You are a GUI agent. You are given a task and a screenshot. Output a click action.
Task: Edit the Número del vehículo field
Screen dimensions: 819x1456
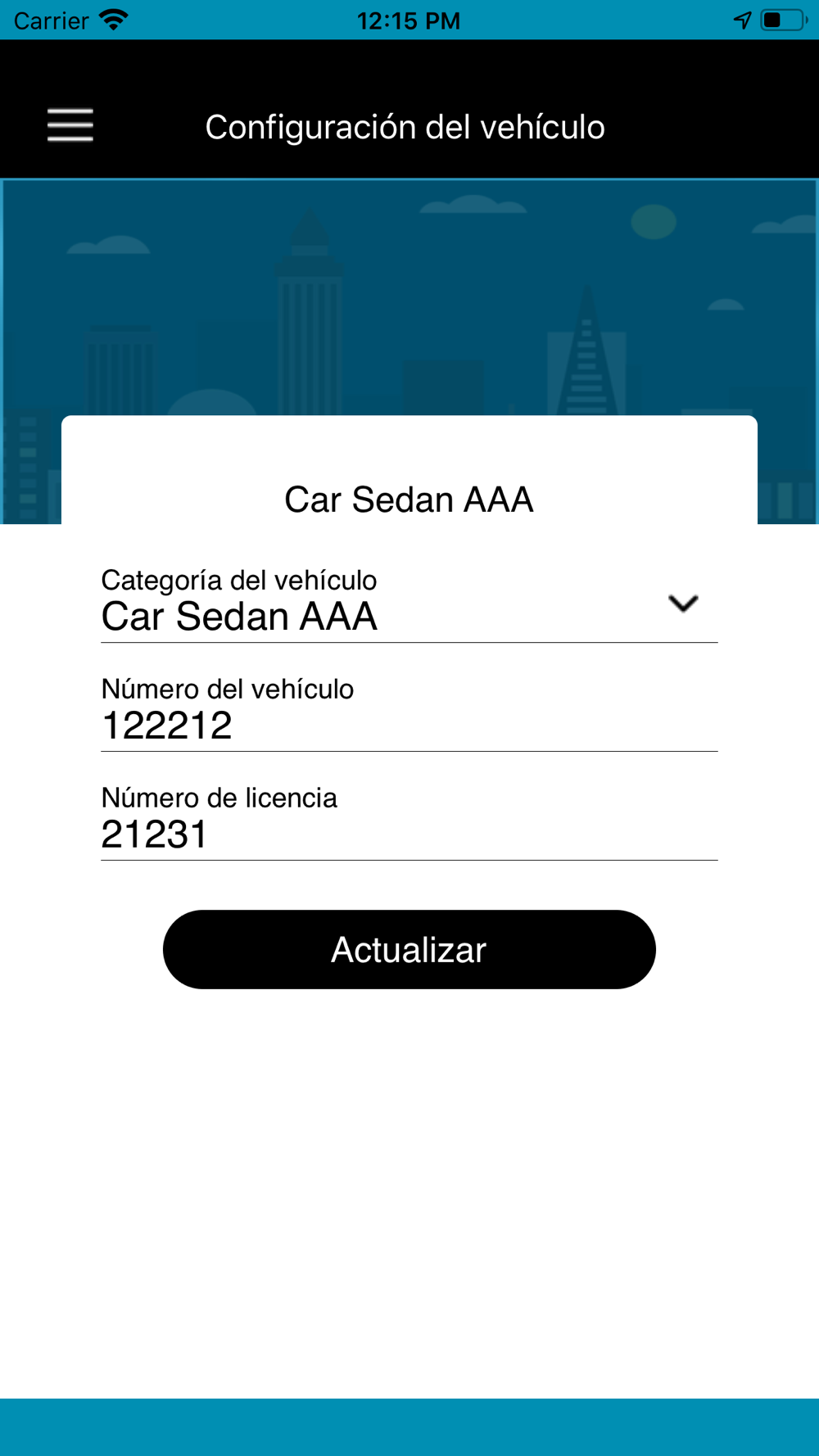pos(408,726)
